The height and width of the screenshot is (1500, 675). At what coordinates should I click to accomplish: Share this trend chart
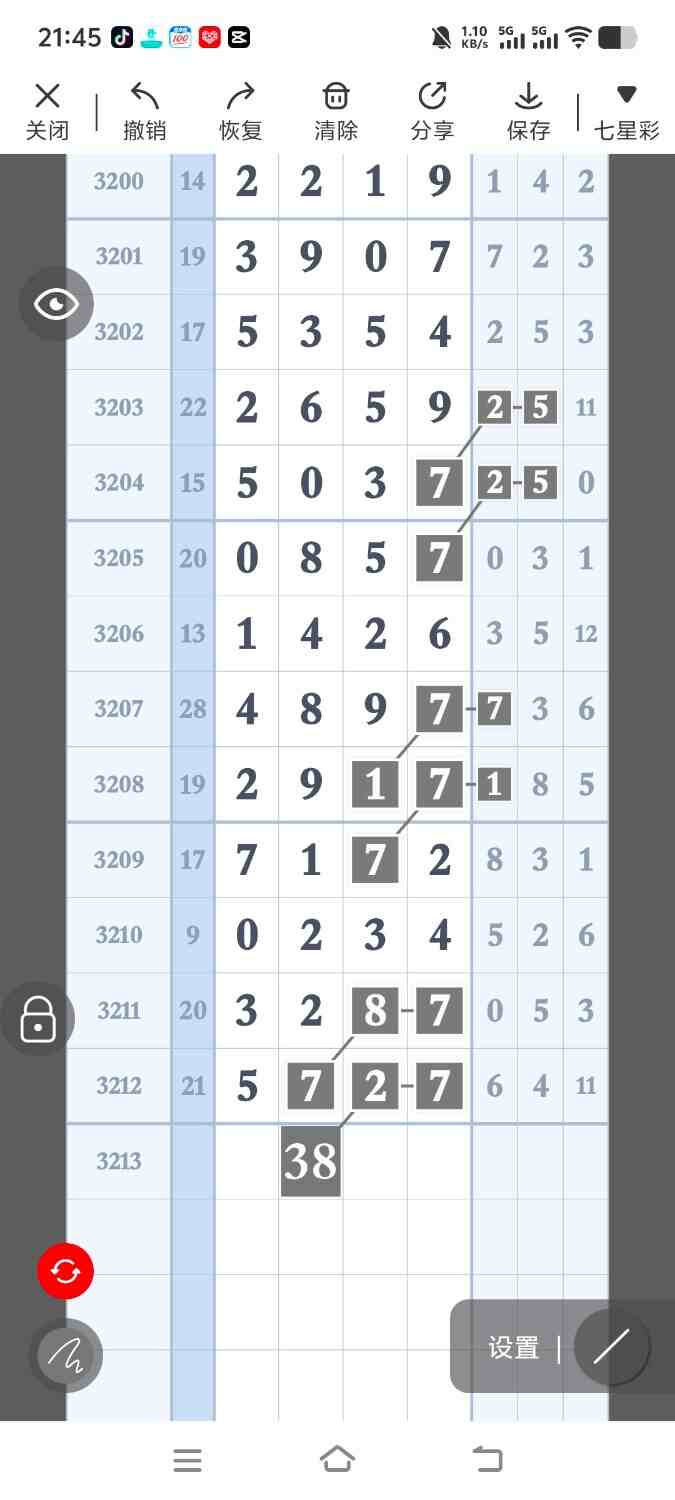pos(432,111)
